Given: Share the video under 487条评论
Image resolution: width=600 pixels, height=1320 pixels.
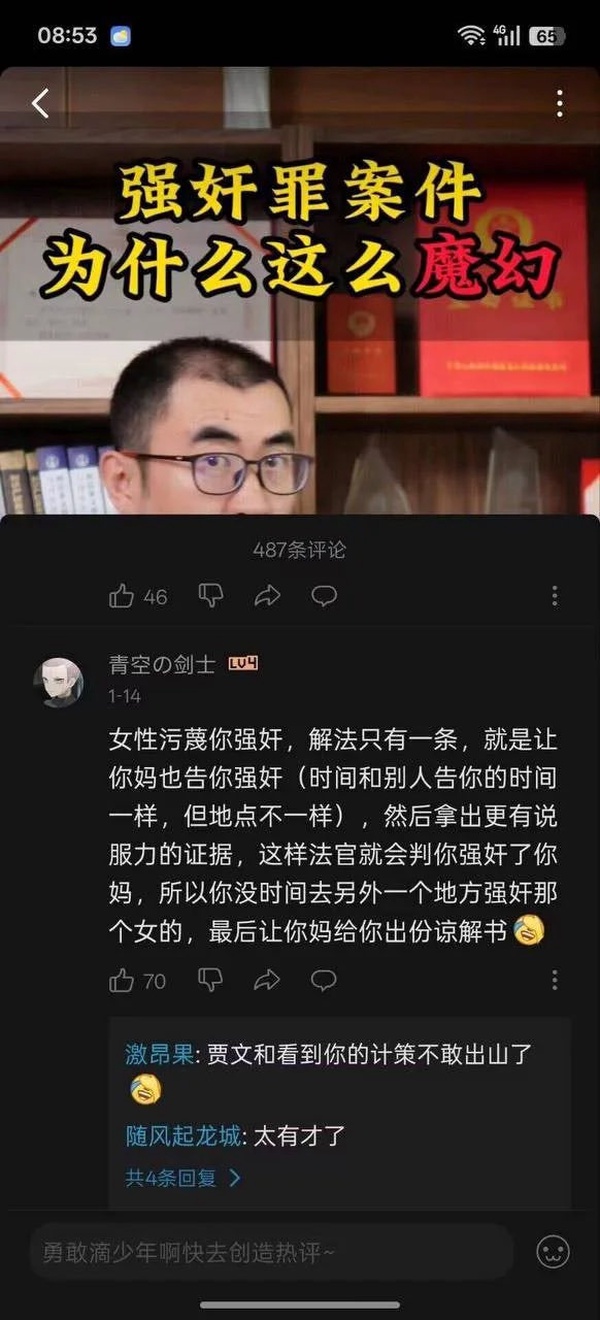Looking at the screenshot, I should coord(267,597).
